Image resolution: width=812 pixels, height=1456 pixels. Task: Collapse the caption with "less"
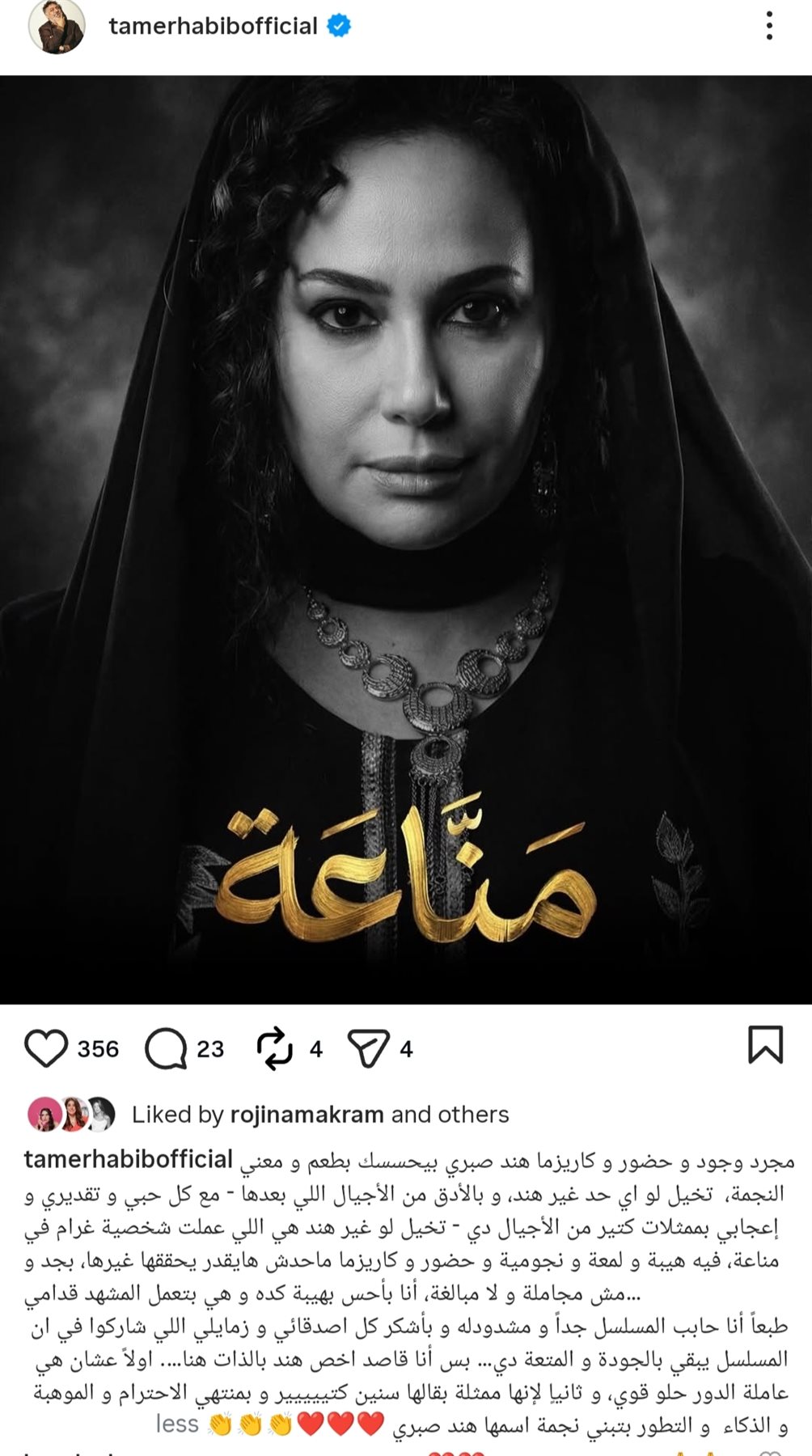coord(177,1424)
